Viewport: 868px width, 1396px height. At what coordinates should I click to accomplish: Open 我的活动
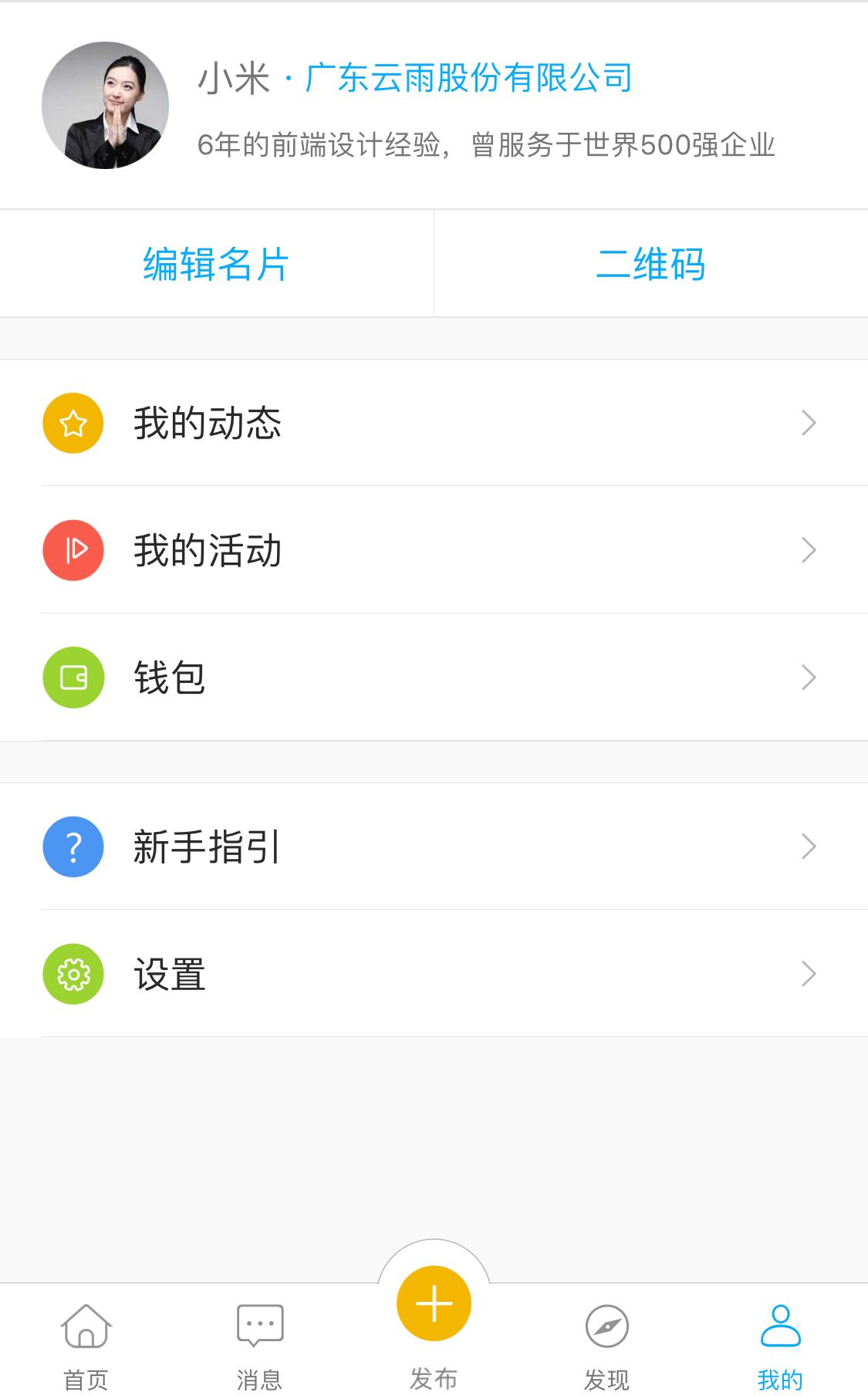(x=434, y=550)
